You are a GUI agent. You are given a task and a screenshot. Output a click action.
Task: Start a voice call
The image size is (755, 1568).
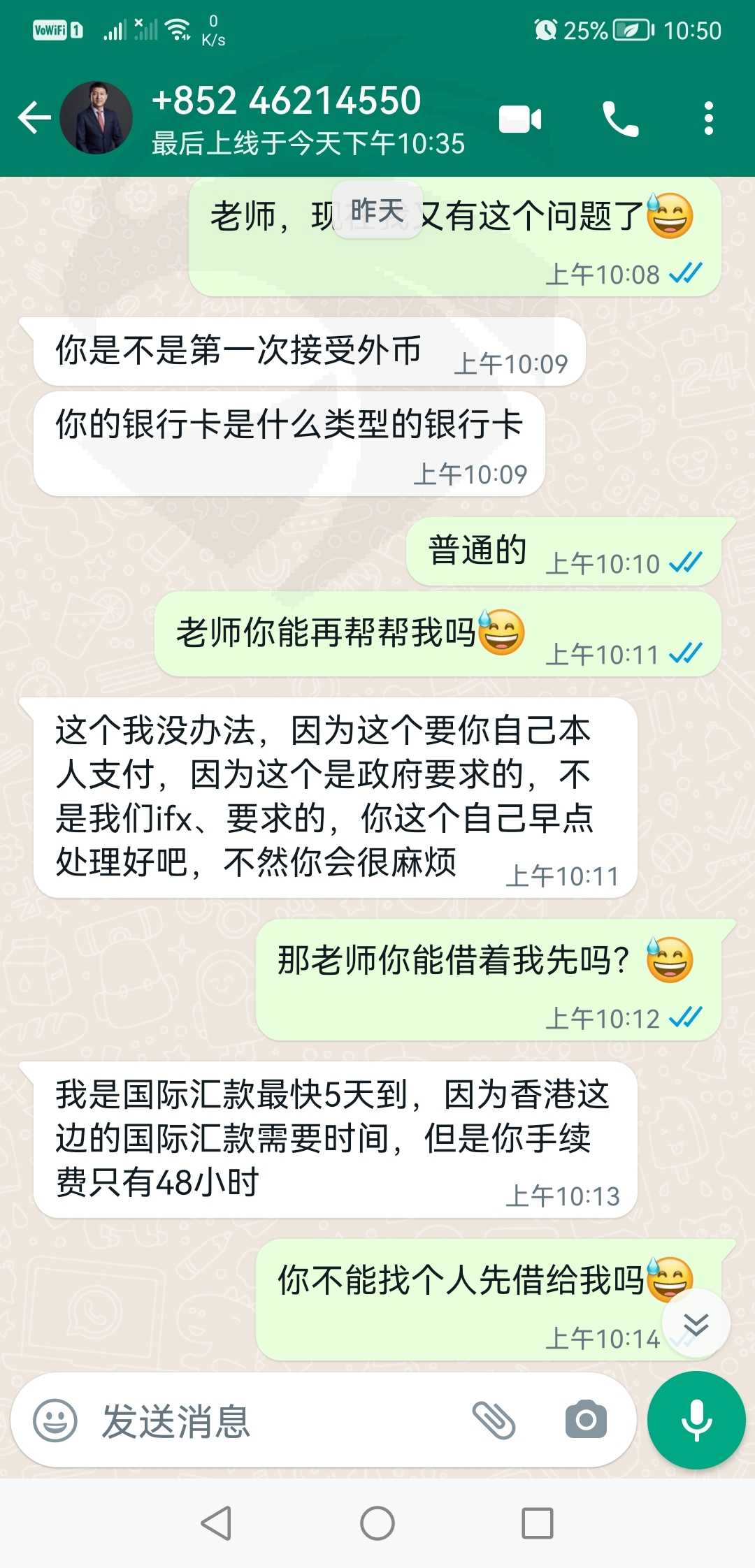[x=620, y=119]
